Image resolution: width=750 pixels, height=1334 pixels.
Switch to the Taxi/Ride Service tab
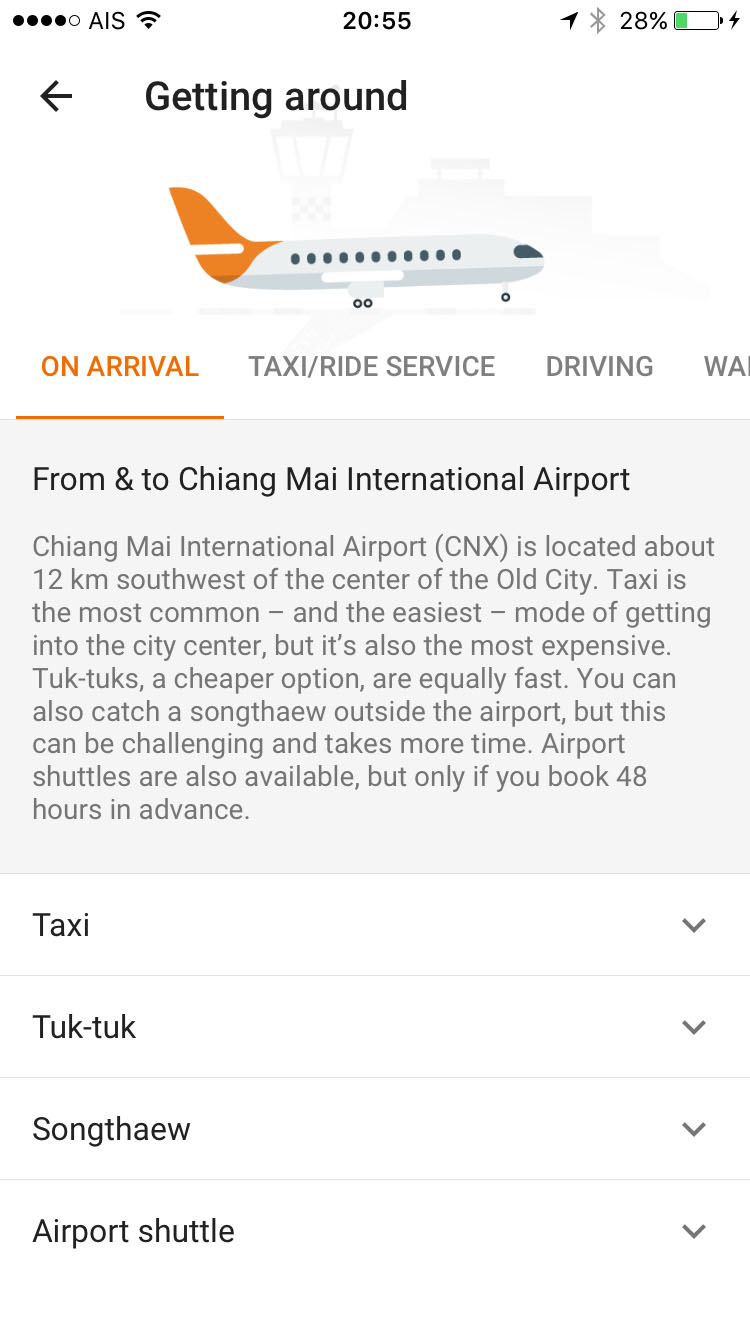coord(371,367)
